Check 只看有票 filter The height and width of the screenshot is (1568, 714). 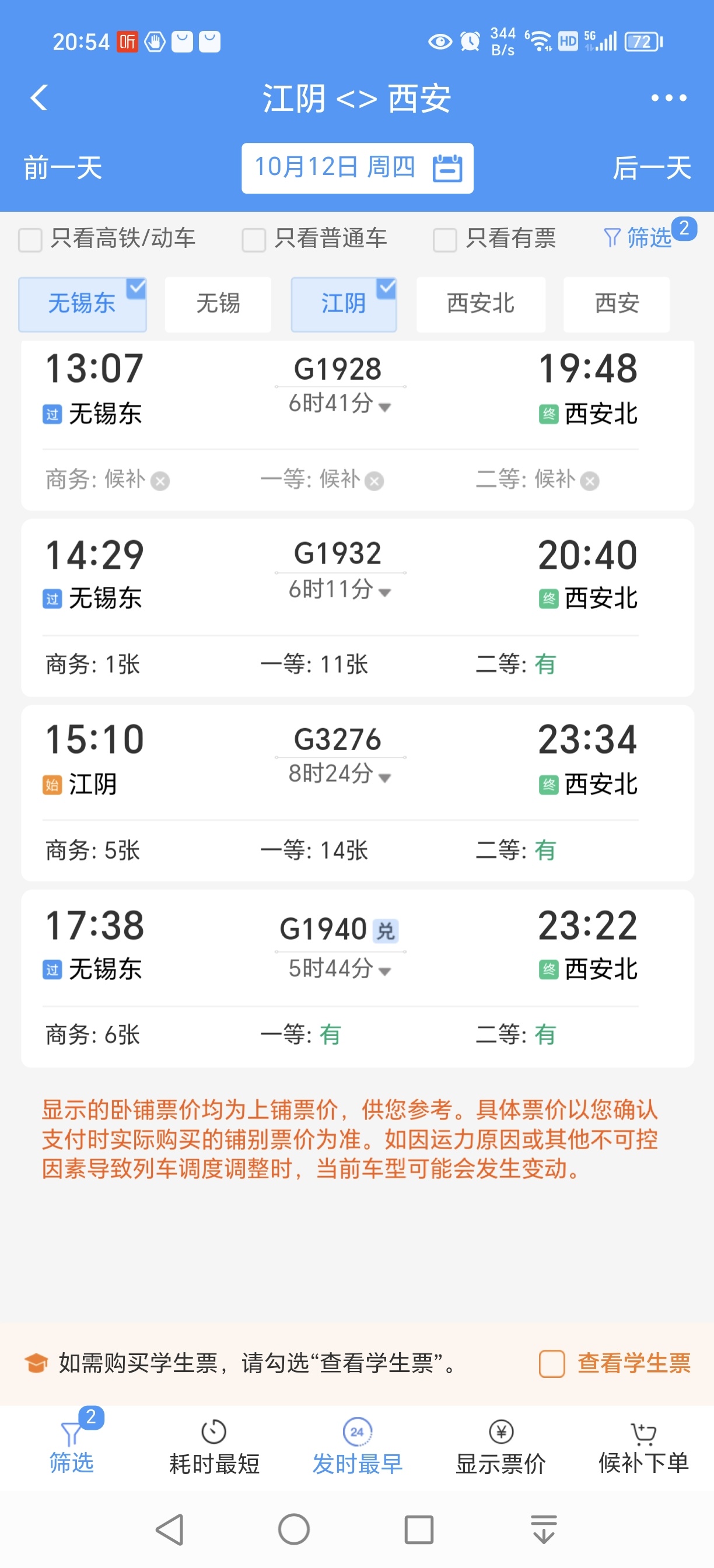pyautogui.click(x=444, y=239)
